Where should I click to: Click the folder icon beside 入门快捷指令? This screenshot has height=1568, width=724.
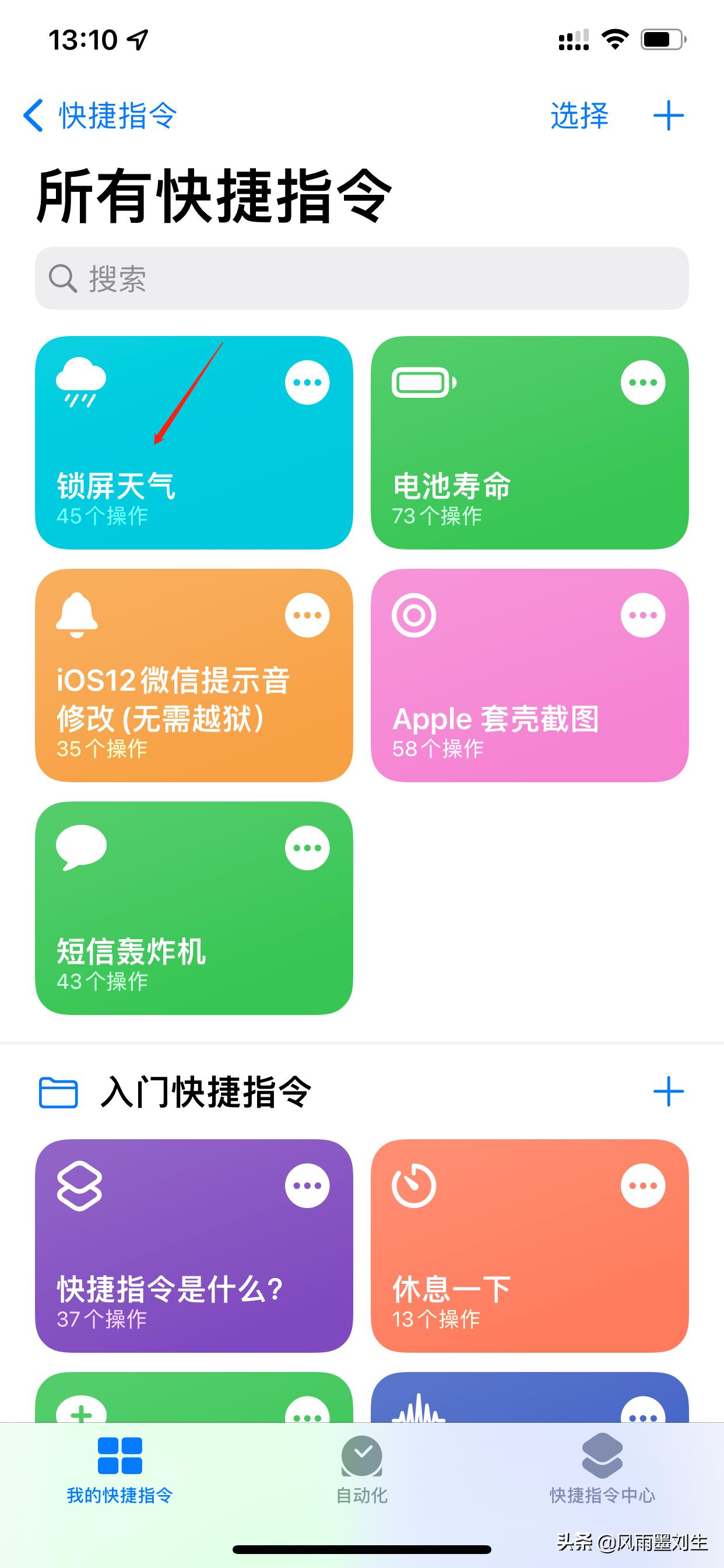click(x=58, y=1092)
